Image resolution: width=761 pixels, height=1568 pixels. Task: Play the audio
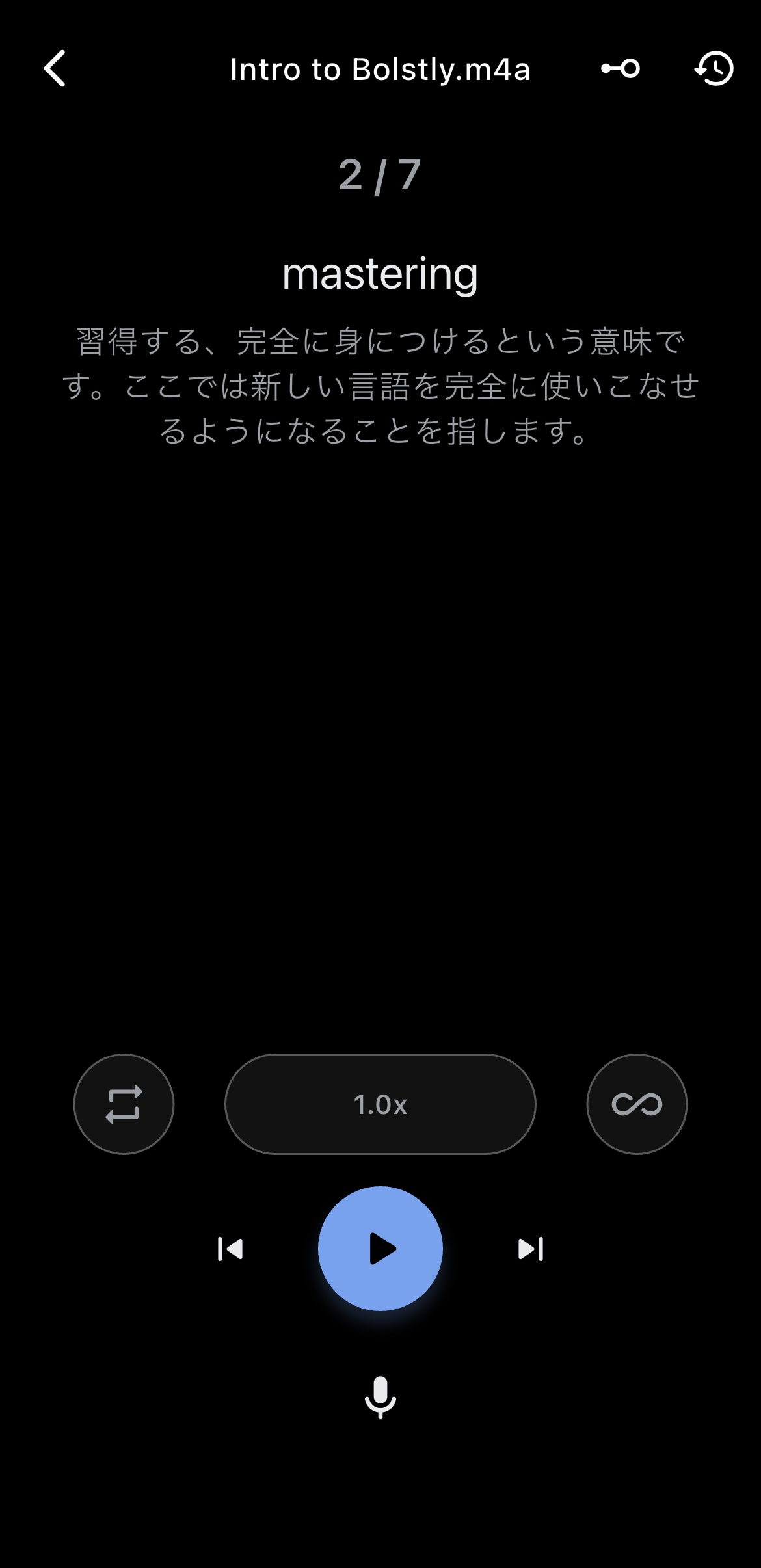point(380,1249)
